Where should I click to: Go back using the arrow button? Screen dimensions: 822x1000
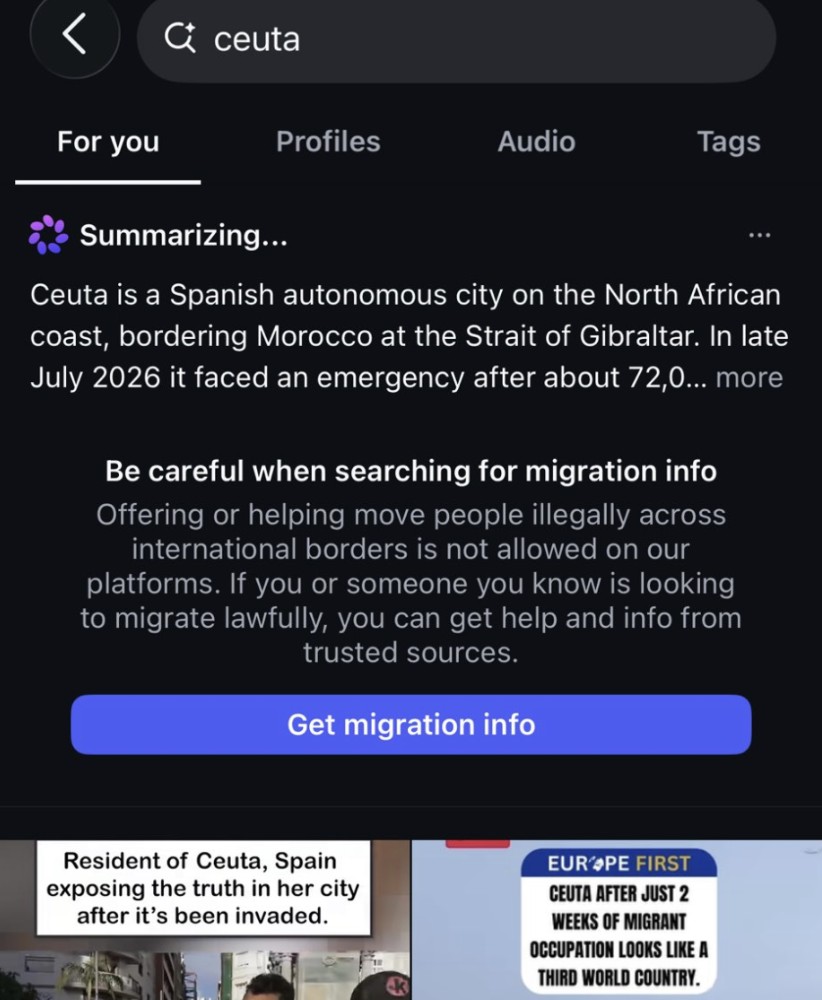click(75, 36)
